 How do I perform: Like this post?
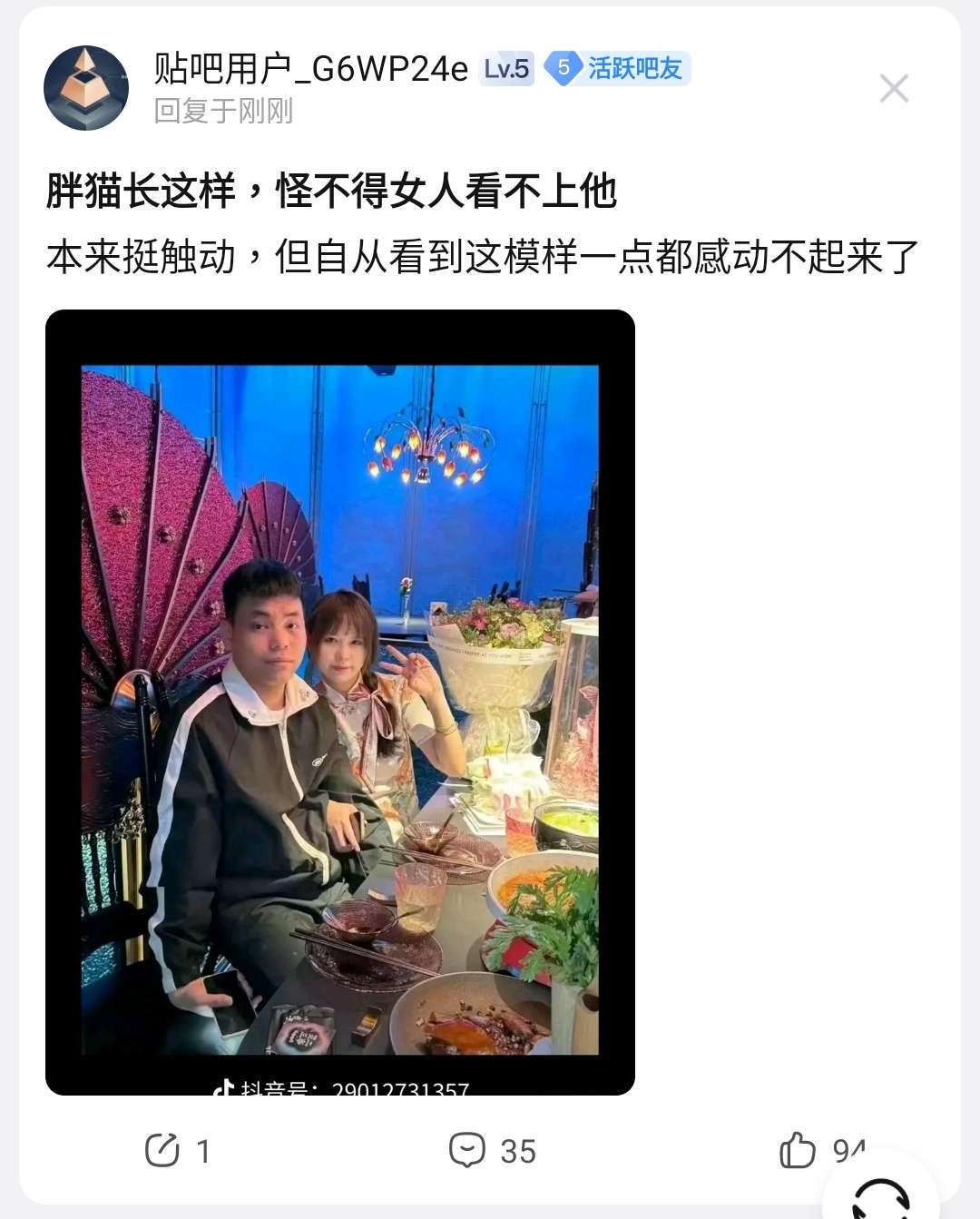point(799,1150)
